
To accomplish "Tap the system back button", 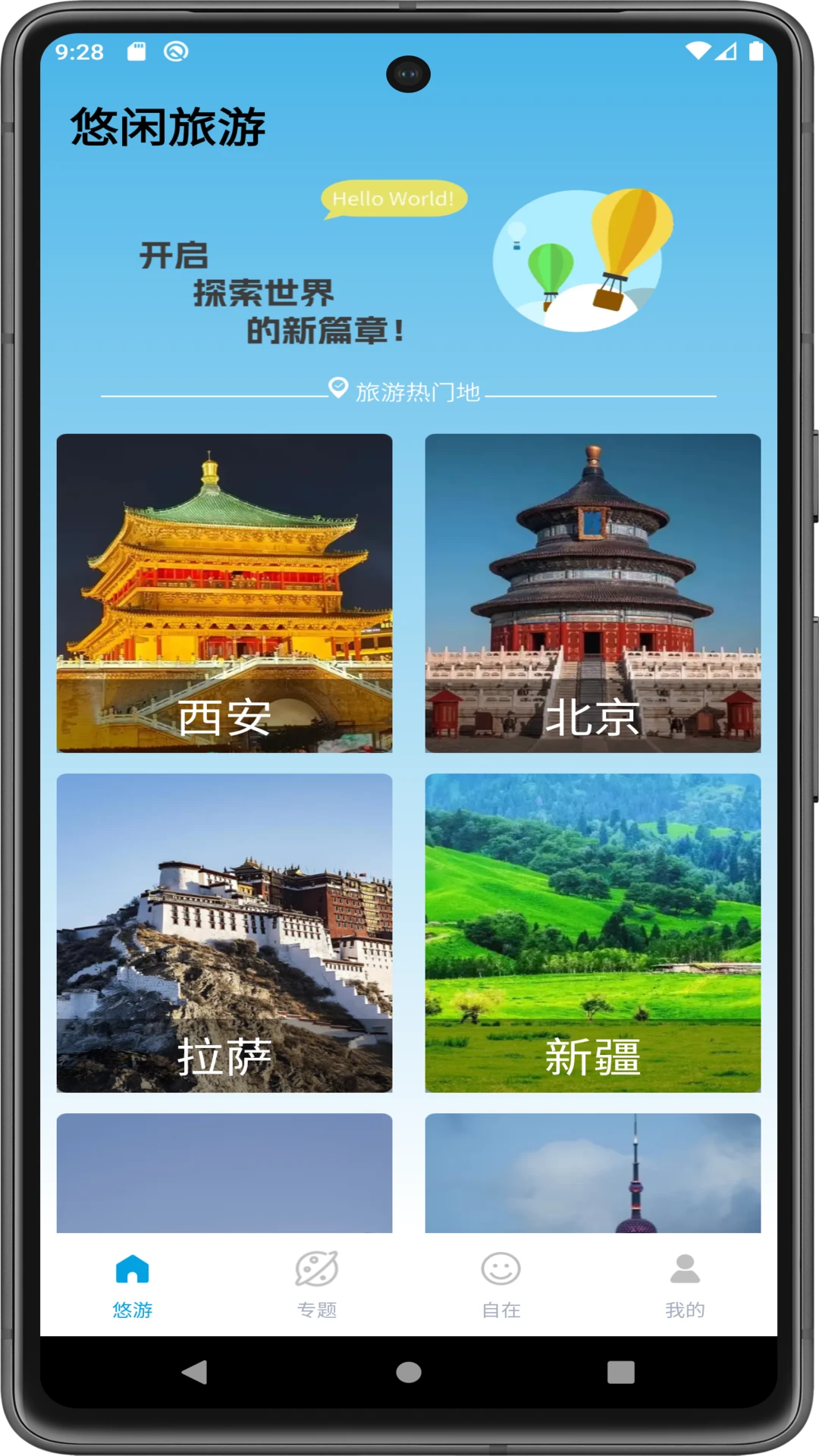I will click(195, 1372).
